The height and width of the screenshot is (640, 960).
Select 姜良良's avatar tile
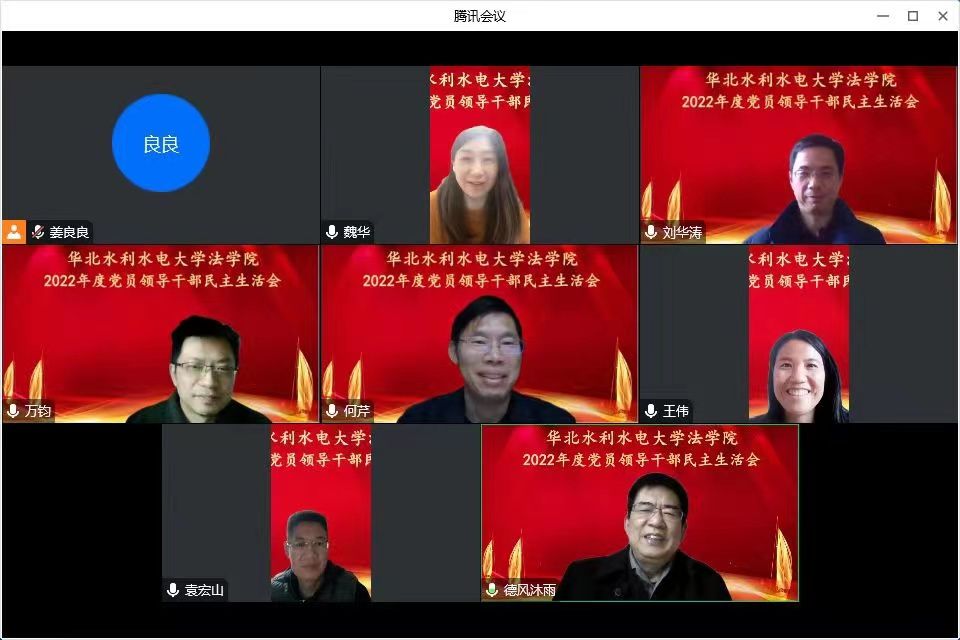161,144
